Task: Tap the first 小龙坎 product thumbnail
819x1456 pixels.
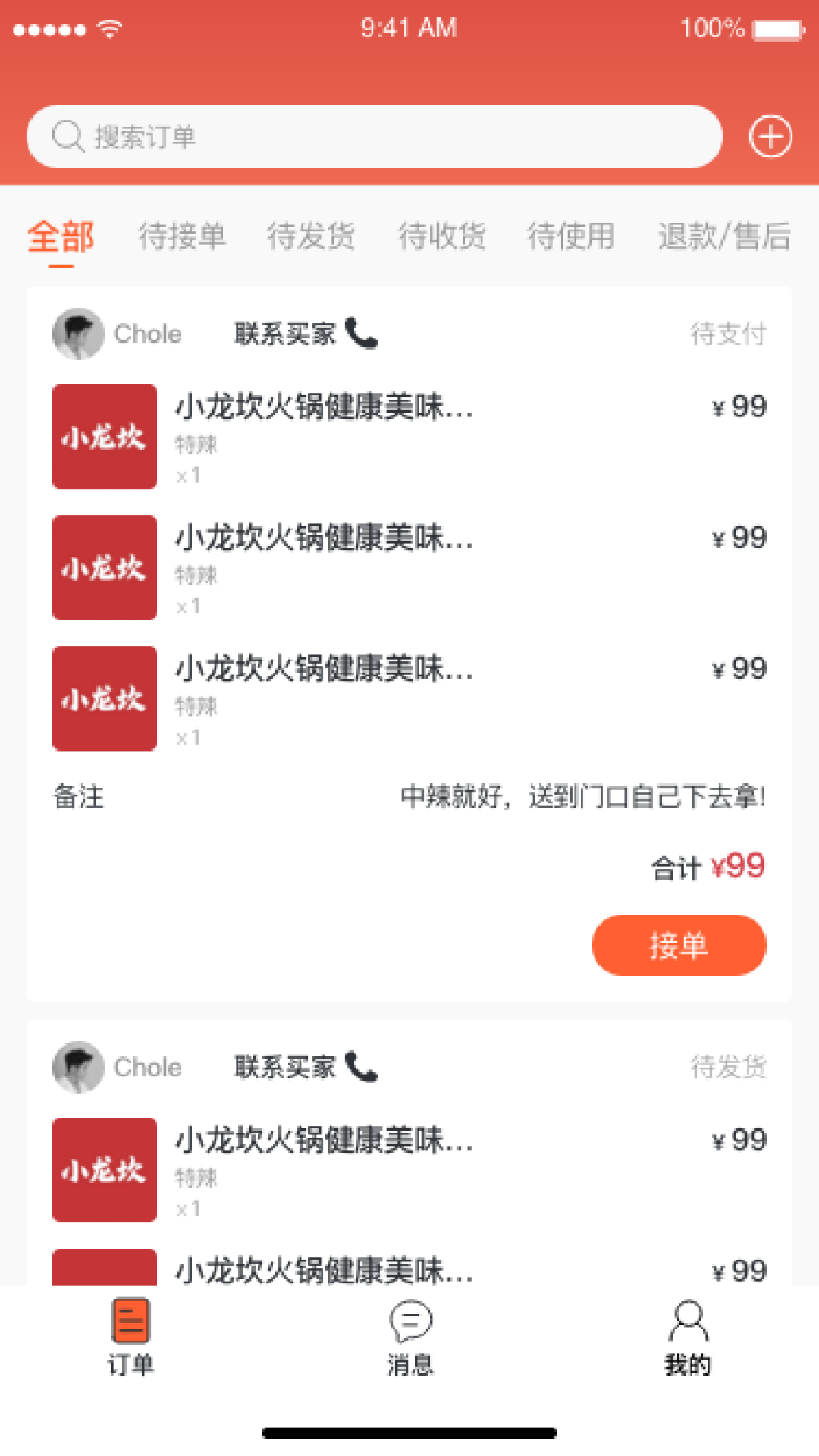Action: (103, 436)
